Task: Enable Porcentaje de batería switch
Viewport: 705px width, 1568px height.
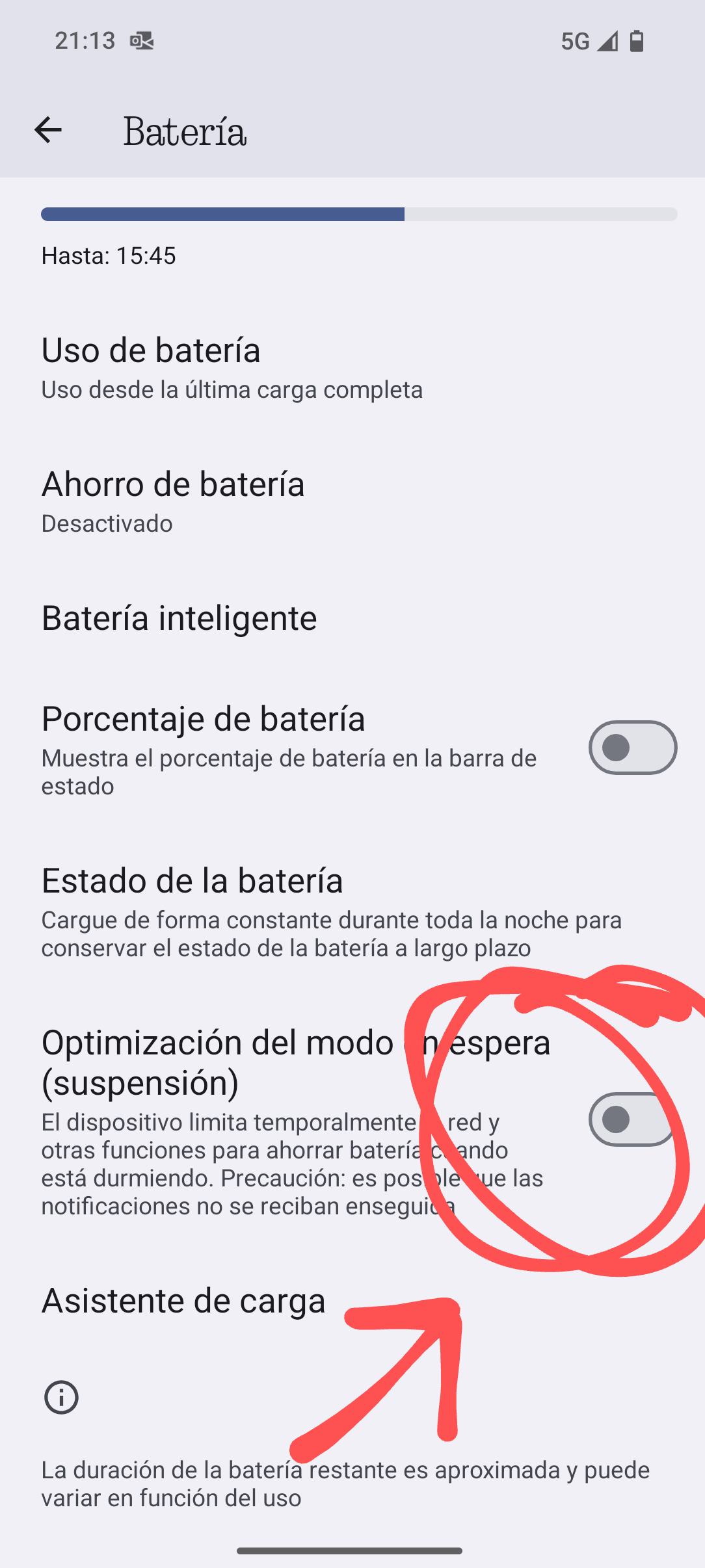Action: (x=632, y=748)
